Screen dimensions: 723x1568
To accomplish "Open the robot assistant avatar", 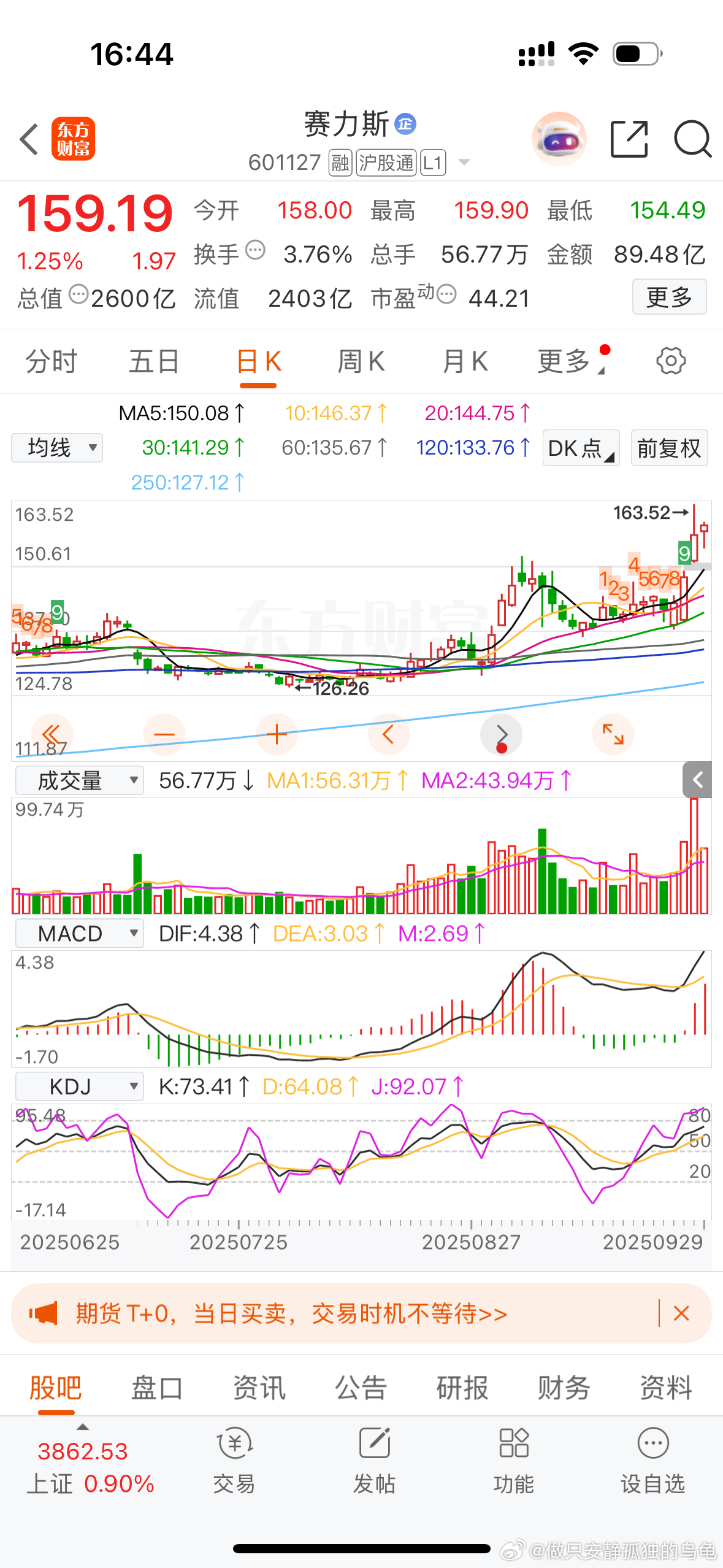I will (559, 139).
